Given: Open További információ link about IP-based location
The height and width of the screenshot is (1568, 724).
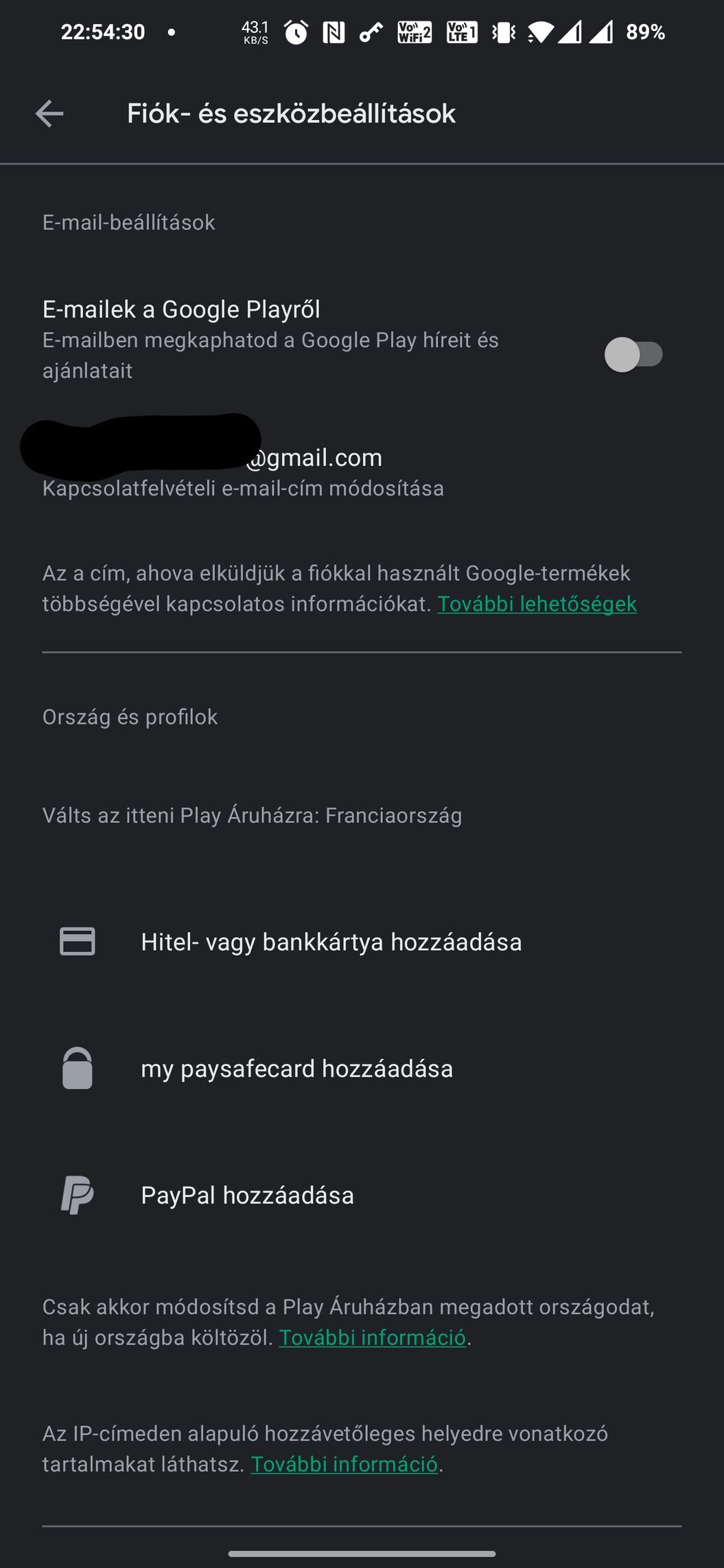Looking at the screenshot, I should (x=345, y=1464).
